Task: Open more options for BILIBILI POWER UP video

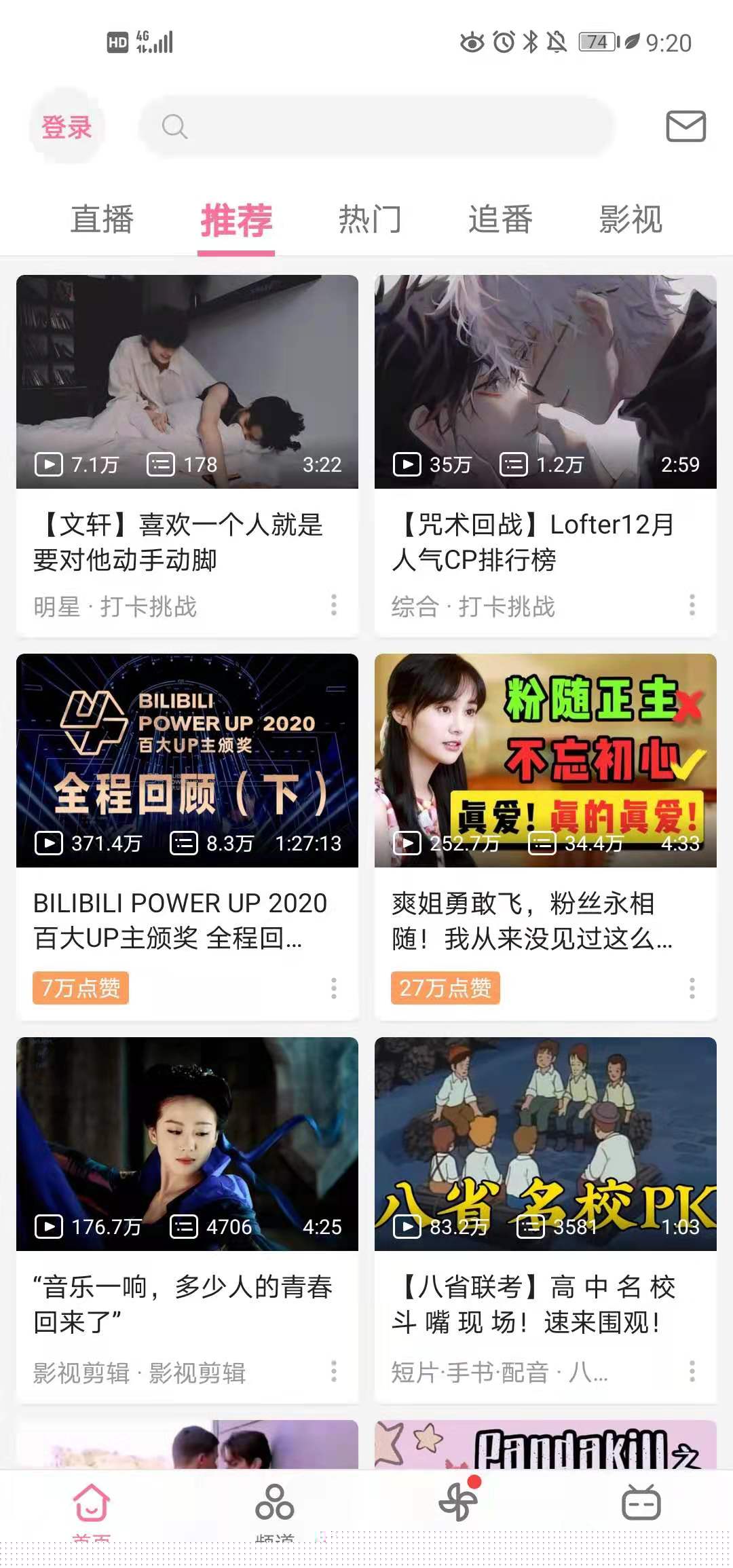Action: [x=334, y=988]
